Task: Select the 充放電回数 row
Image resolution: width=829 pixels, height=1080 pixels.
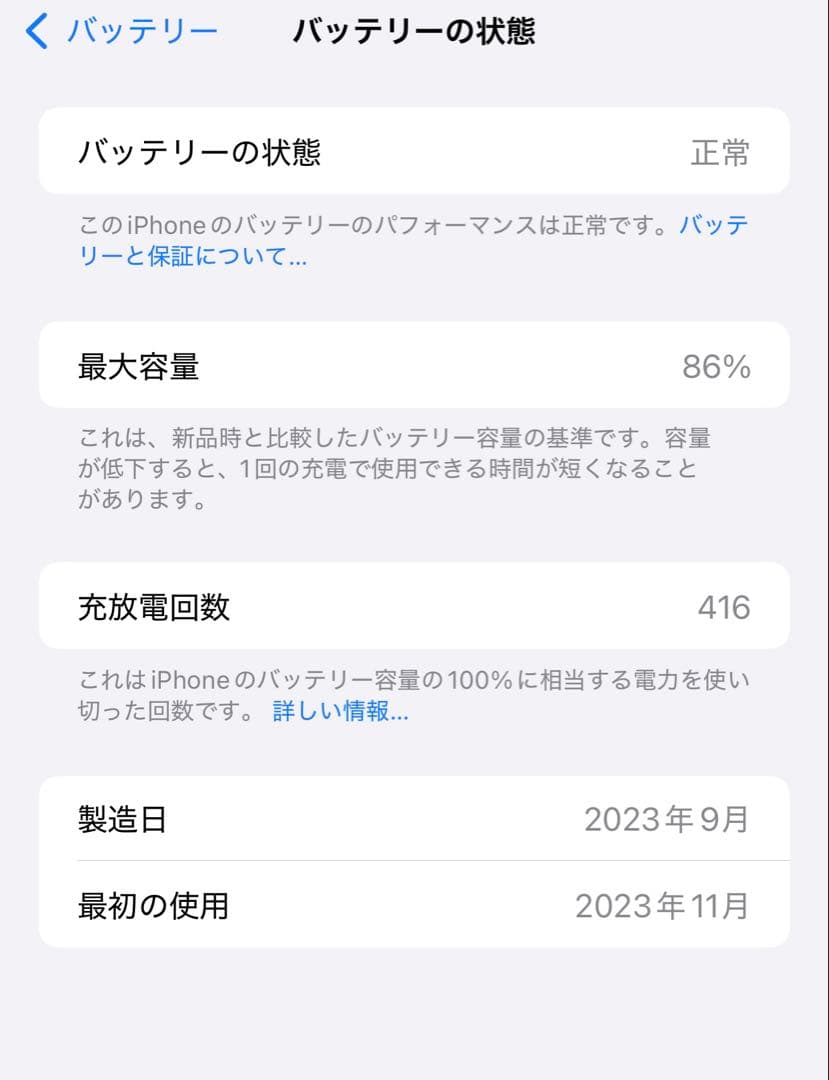Action: click(x=414, y=607)
